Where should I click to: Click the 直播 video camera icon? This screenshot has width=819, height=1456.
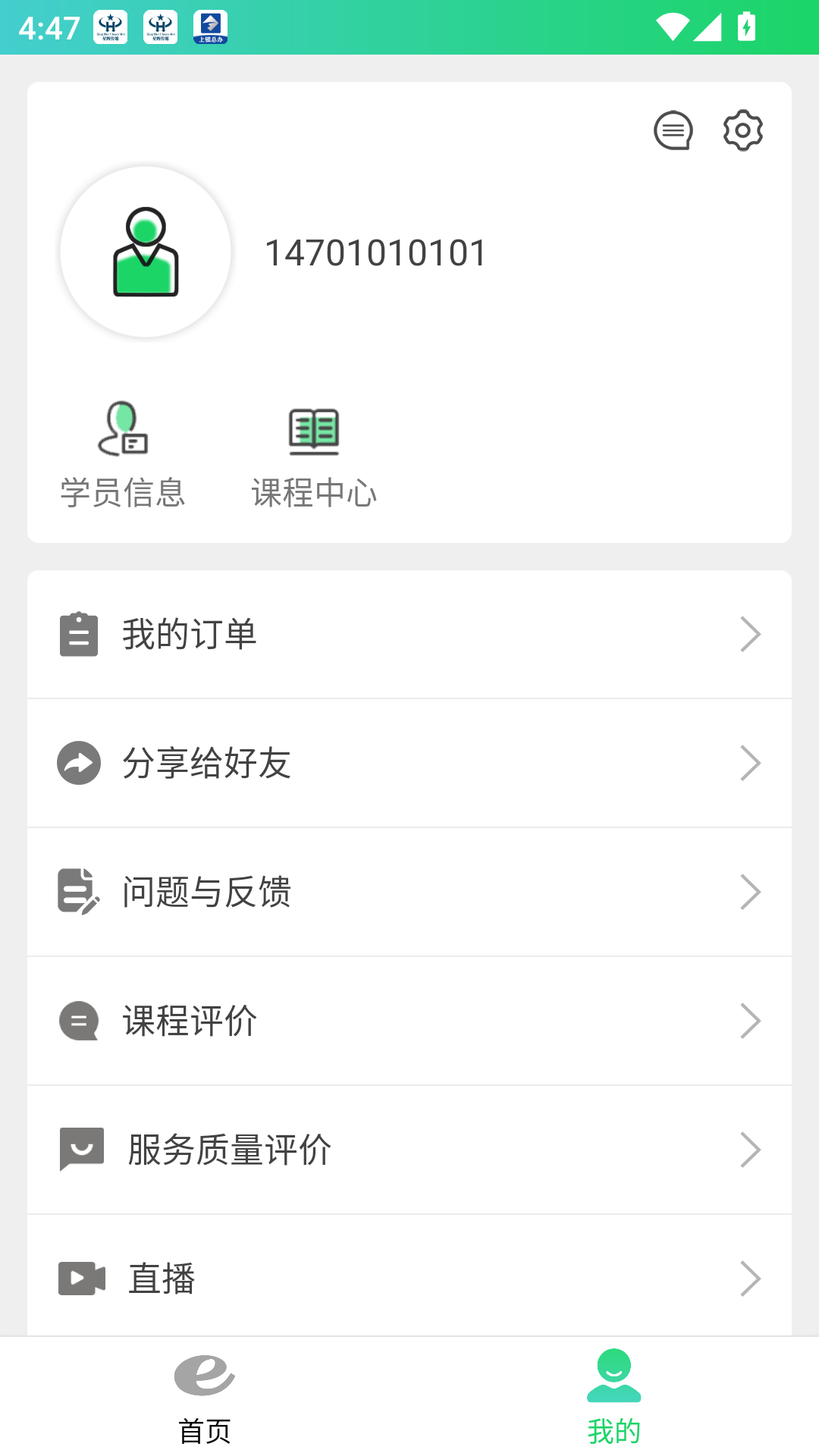point(80,1279)
